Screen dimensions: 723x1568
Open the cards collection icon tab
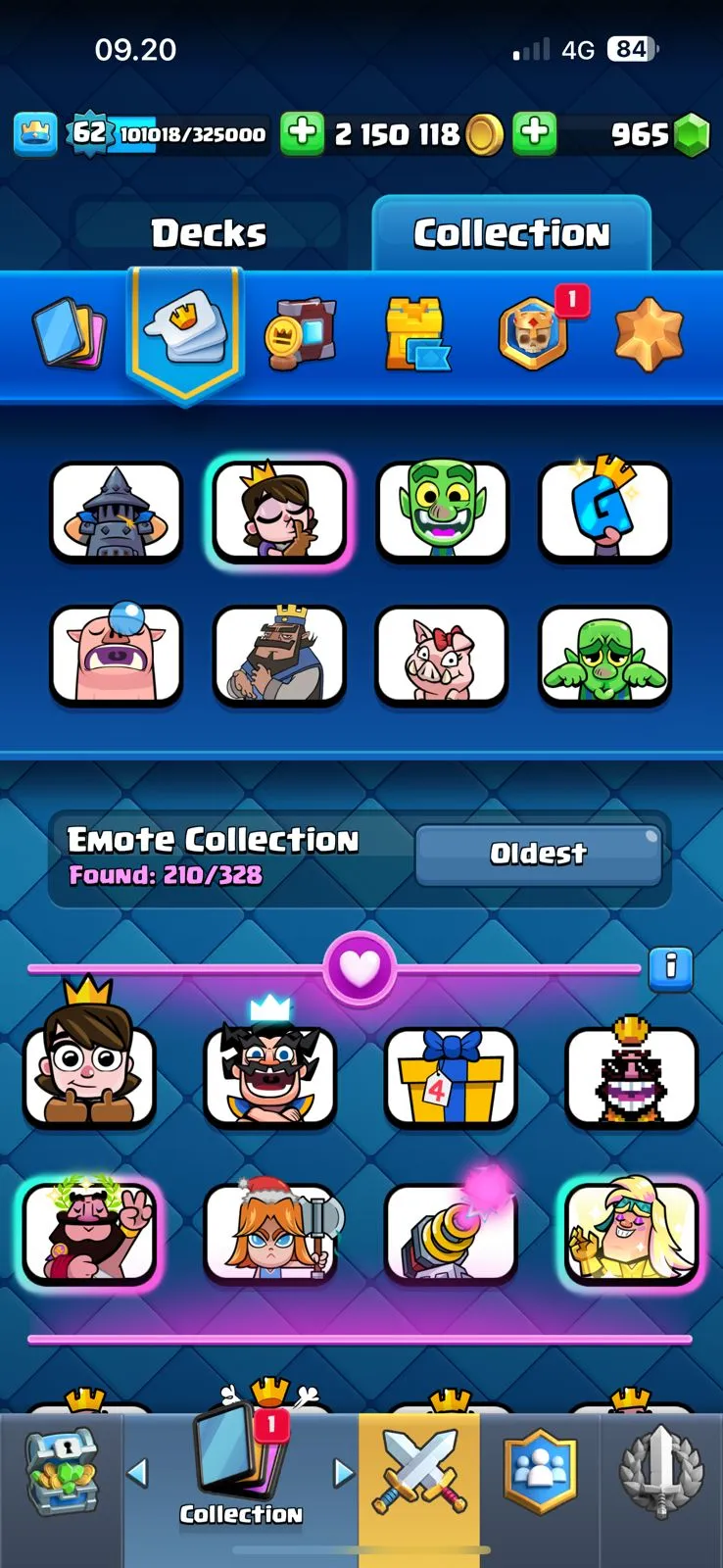[x=67, y=333]
